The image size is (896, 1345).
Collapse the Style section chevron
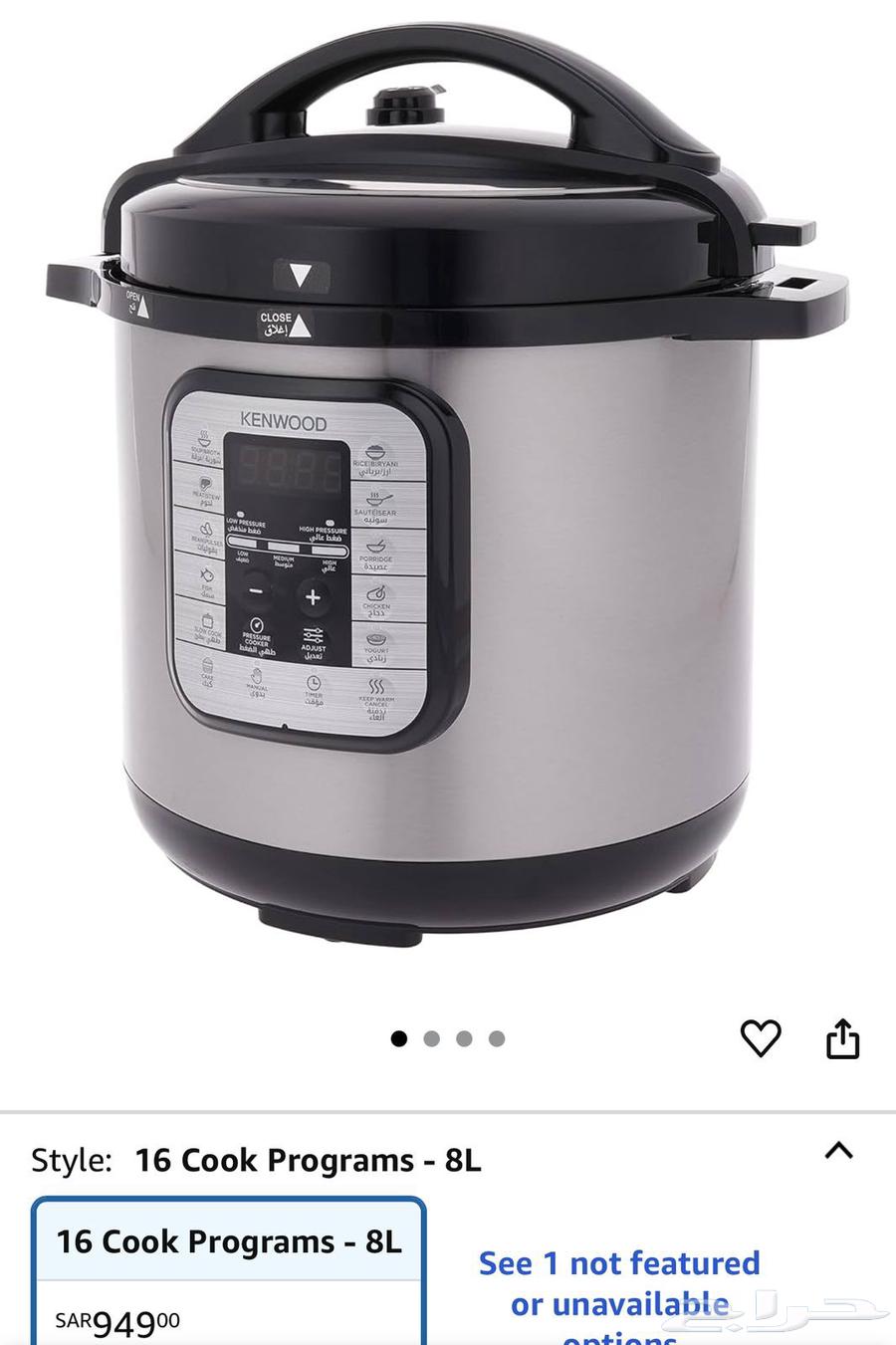coord(839,1151)
